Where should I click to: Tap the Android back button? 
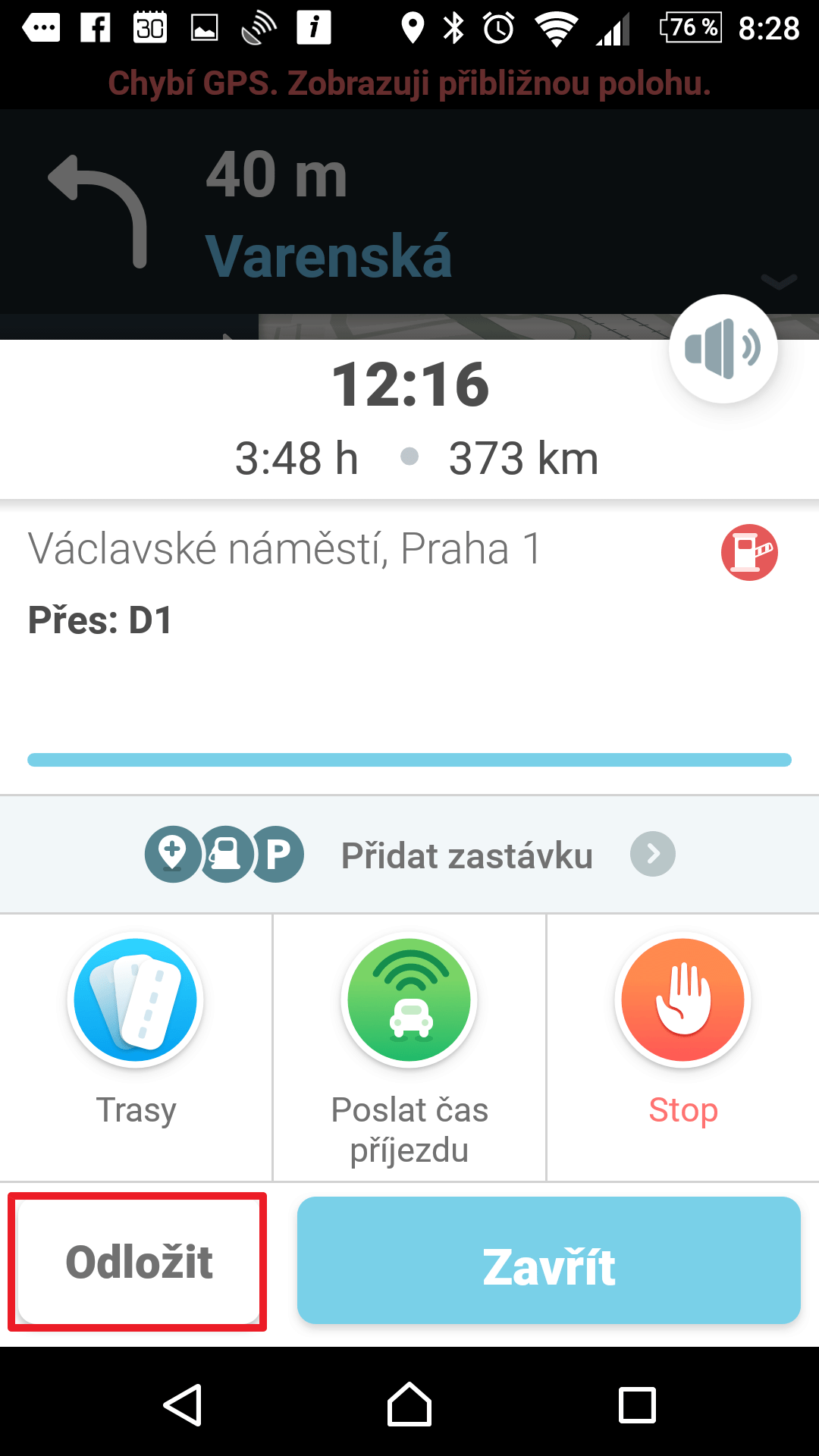click(183, 1404)
